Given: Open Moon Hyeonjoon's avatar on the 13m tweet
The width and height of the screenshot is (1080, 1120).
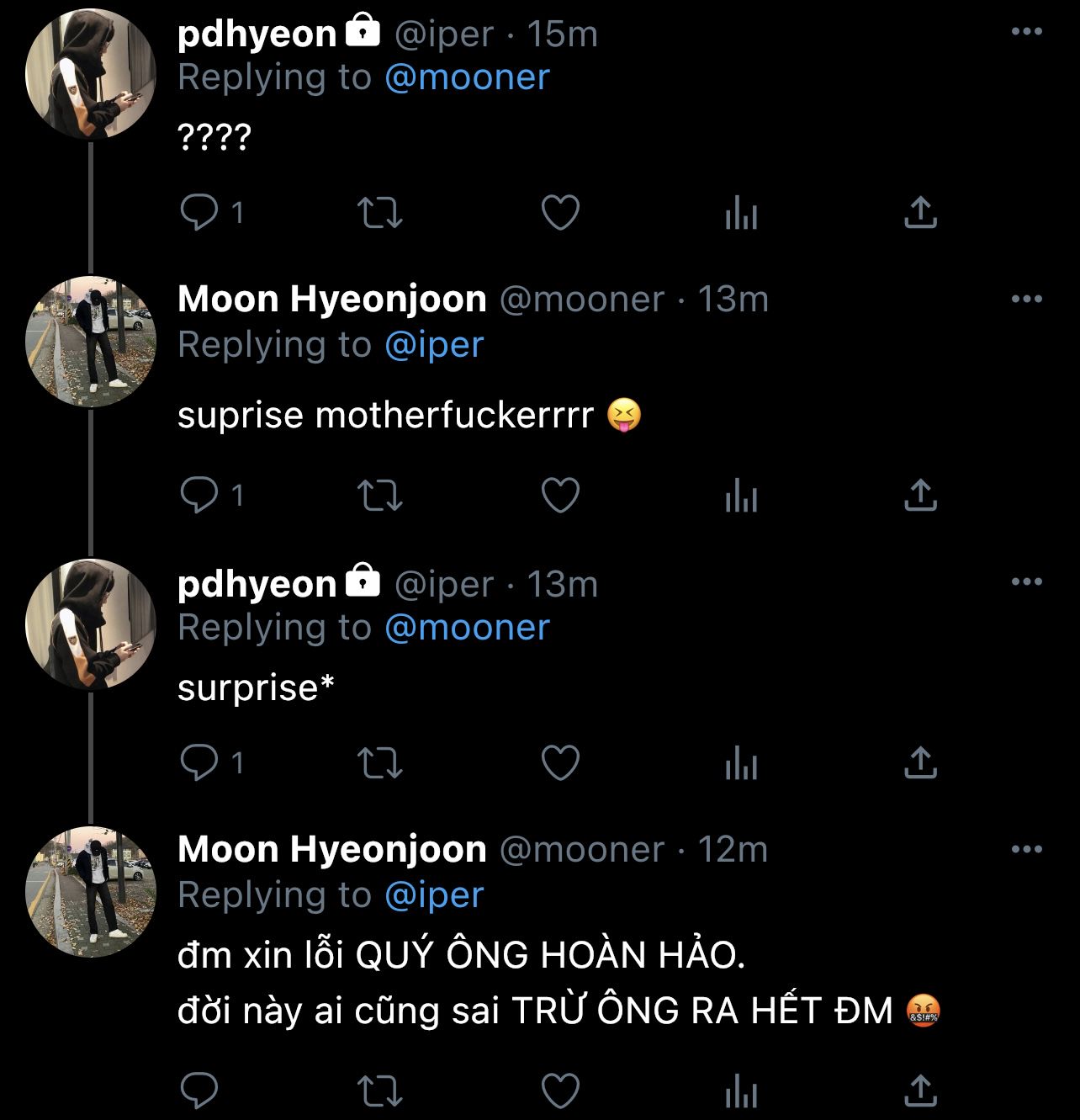Looking at the screenshot, I should pyautogui.click(x=91, y=341).
